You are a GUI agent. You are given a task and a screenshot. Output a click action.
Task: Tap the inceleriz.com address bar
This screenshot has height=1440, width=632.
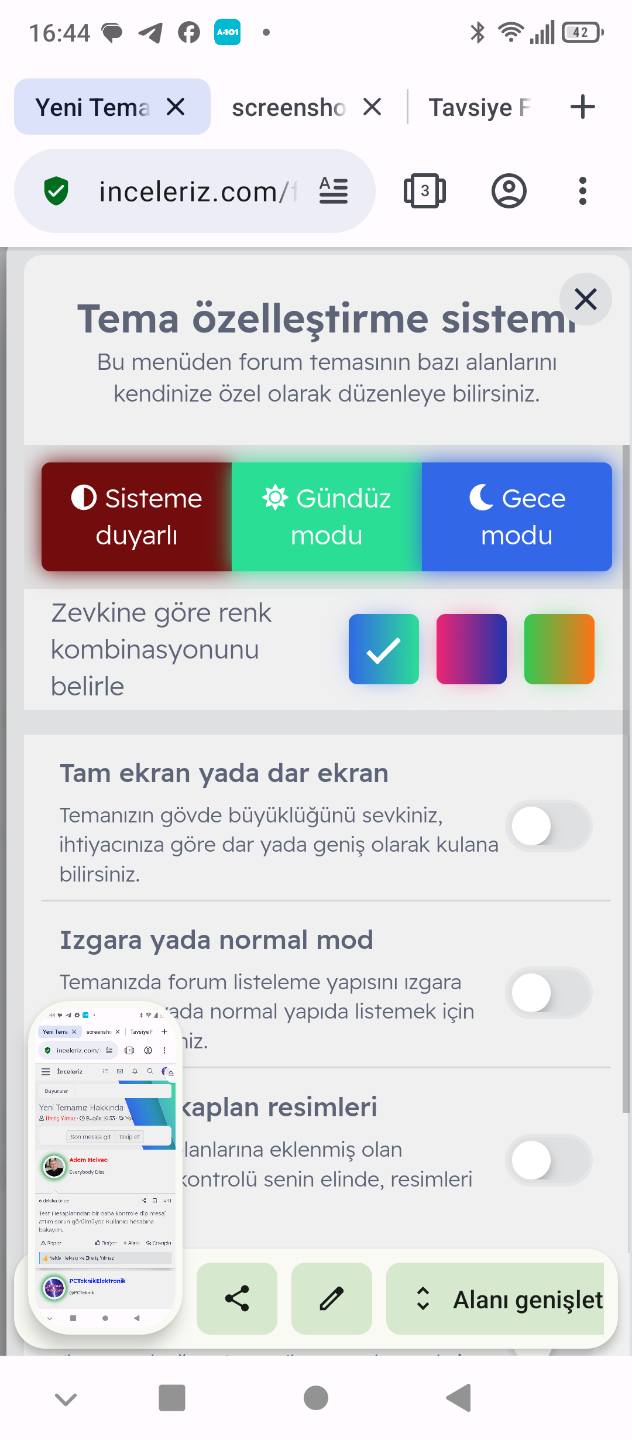click(x=195, y=191)
